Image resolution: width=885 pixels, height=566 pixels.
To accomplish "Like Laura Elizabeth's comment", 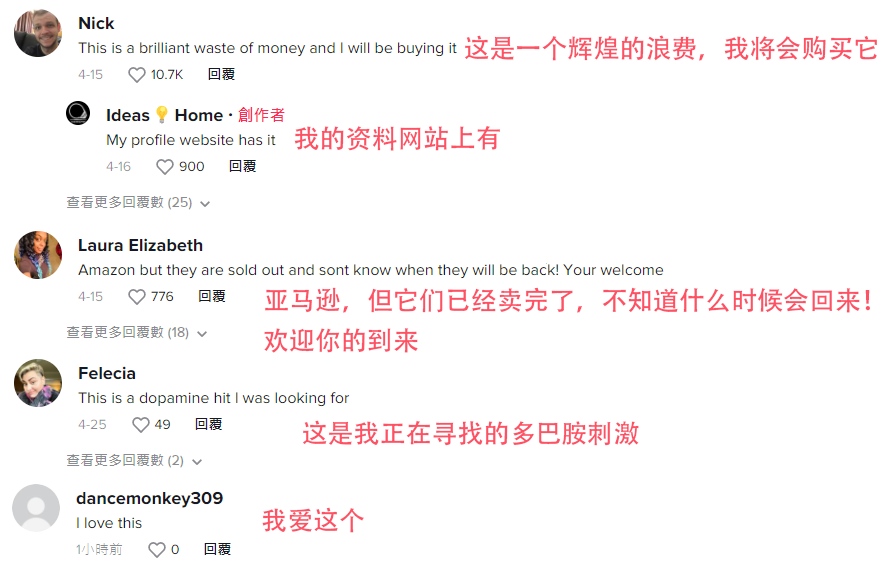I will [137, 297].
